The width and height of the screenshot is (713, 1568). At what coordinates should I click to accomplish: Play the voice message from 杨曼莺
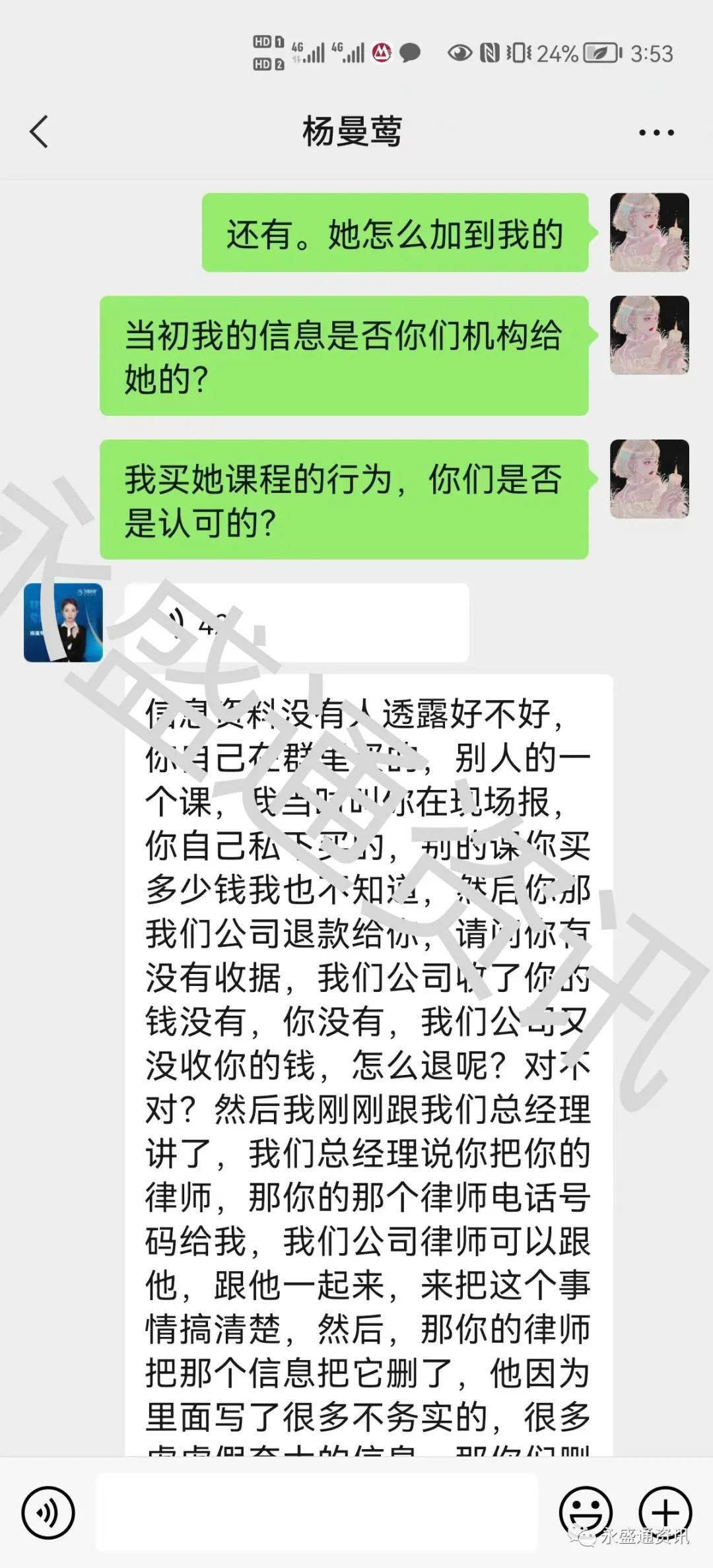pos(297,622)
